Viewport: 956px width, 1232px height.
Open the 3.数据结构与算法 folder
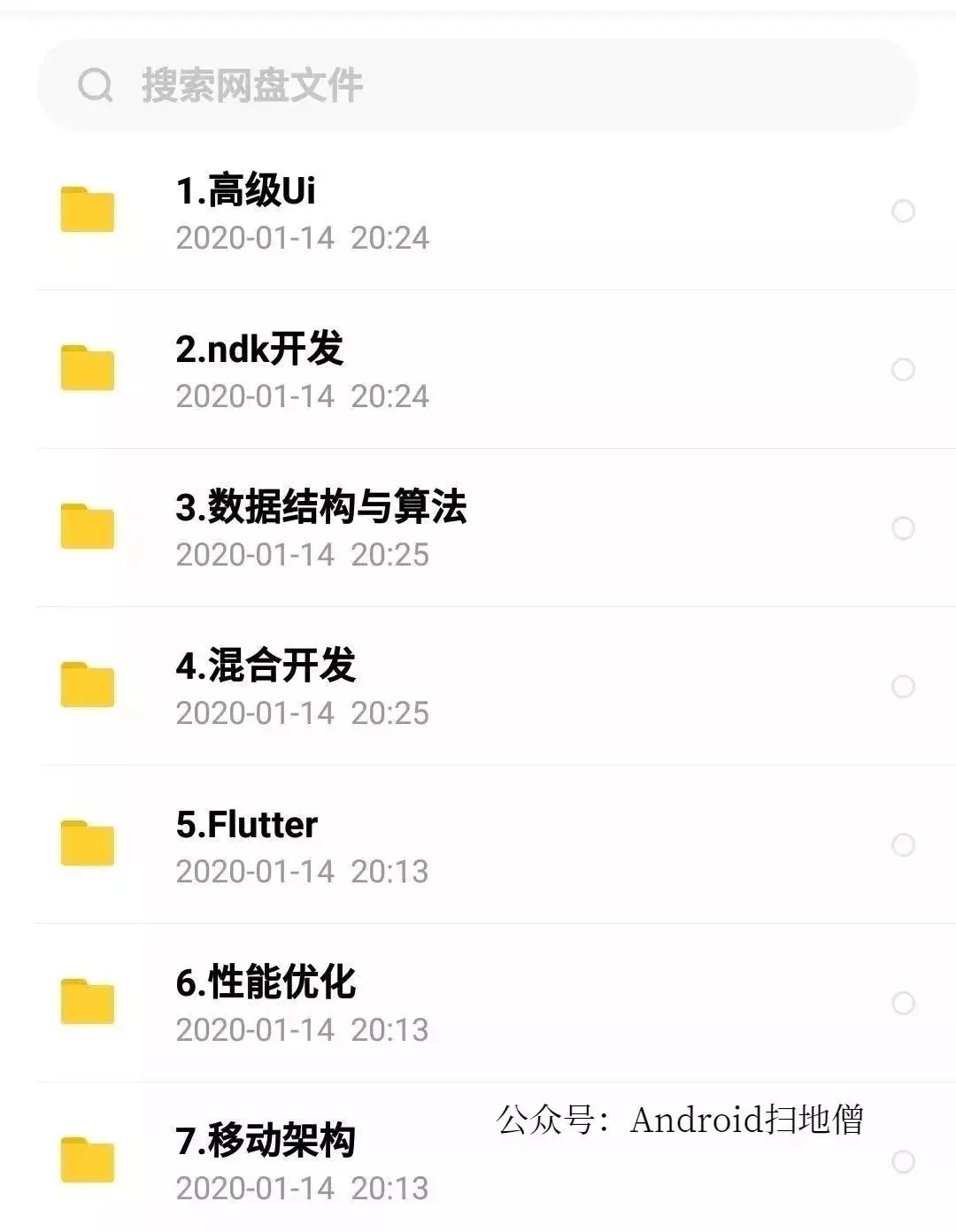(320, 508)
